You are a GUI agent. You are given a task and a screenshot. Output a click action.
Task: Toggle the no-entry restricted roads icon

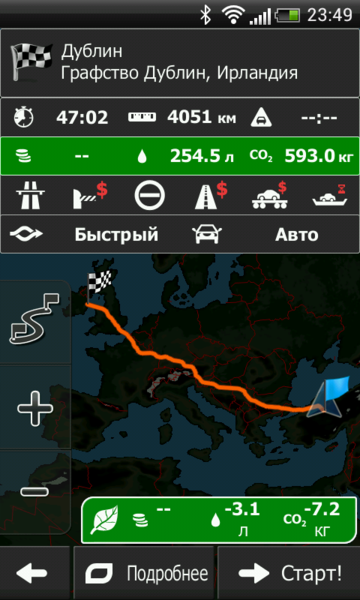(150, 195)
